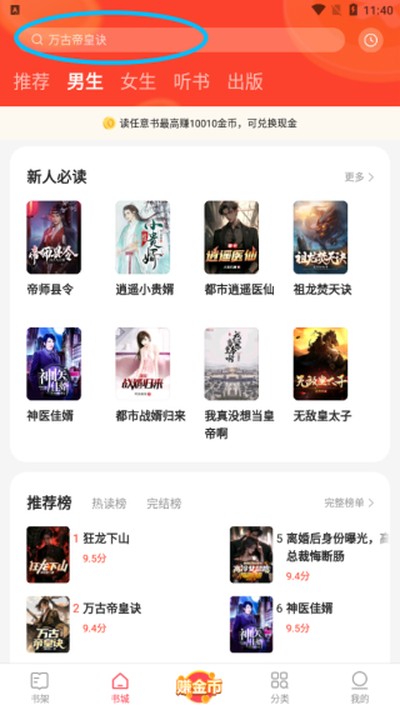Go to the 分类 categories tab
400x710 pixels.
pos(280,687)
